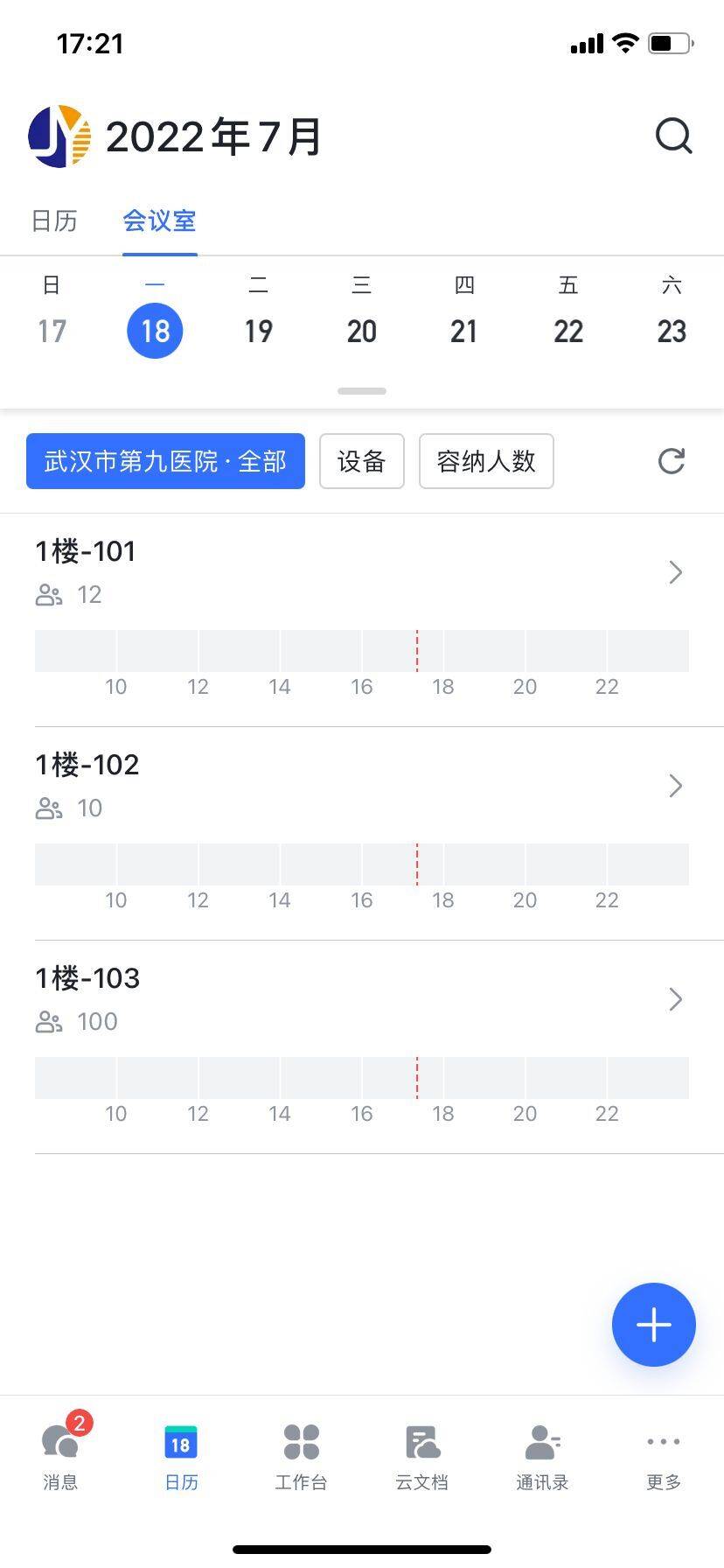Create a new booking with plus button

(x=653, y=1325)
